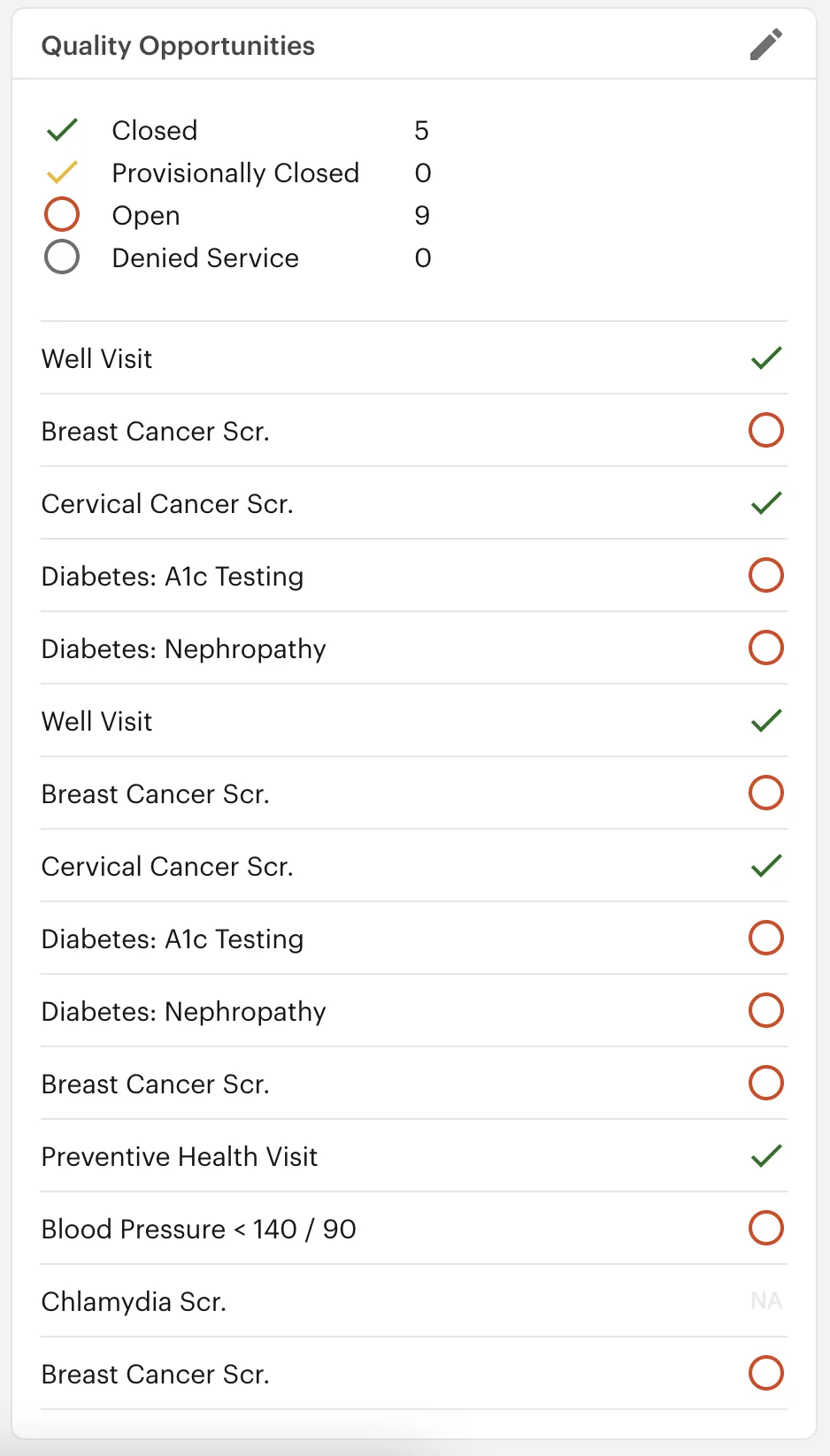
Task: Toggle the status circle on the last Breast Cancer Scr. row
Action: click(765, 1373)
